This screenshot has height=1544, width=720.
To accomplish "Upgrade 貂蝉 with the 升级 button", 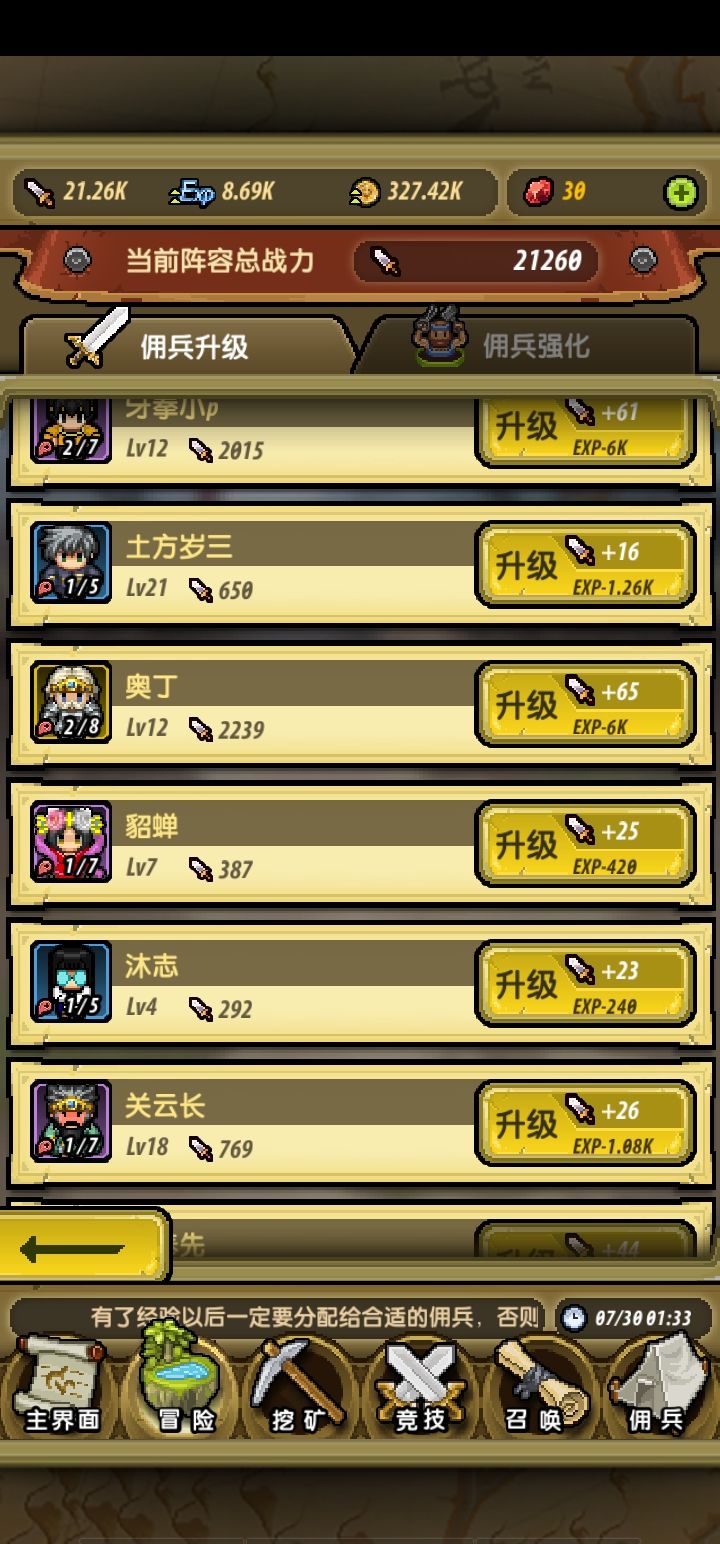I will point(585,845).
